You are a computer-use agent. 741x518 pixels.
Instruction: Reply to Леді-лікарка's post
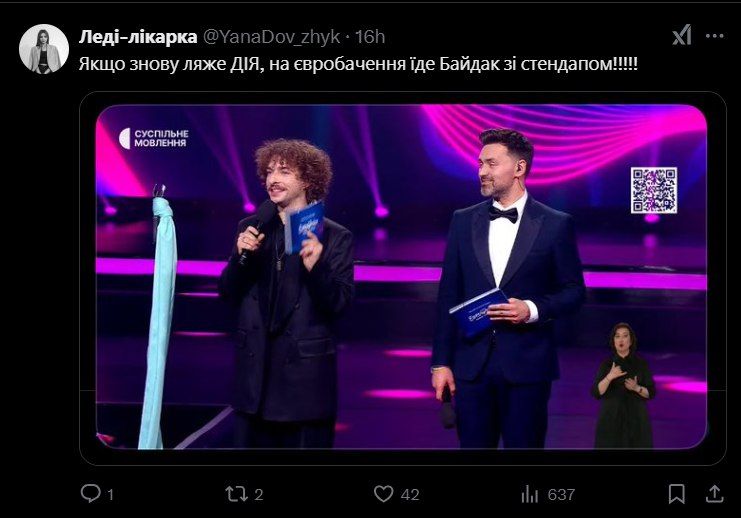tap(90, 493)
